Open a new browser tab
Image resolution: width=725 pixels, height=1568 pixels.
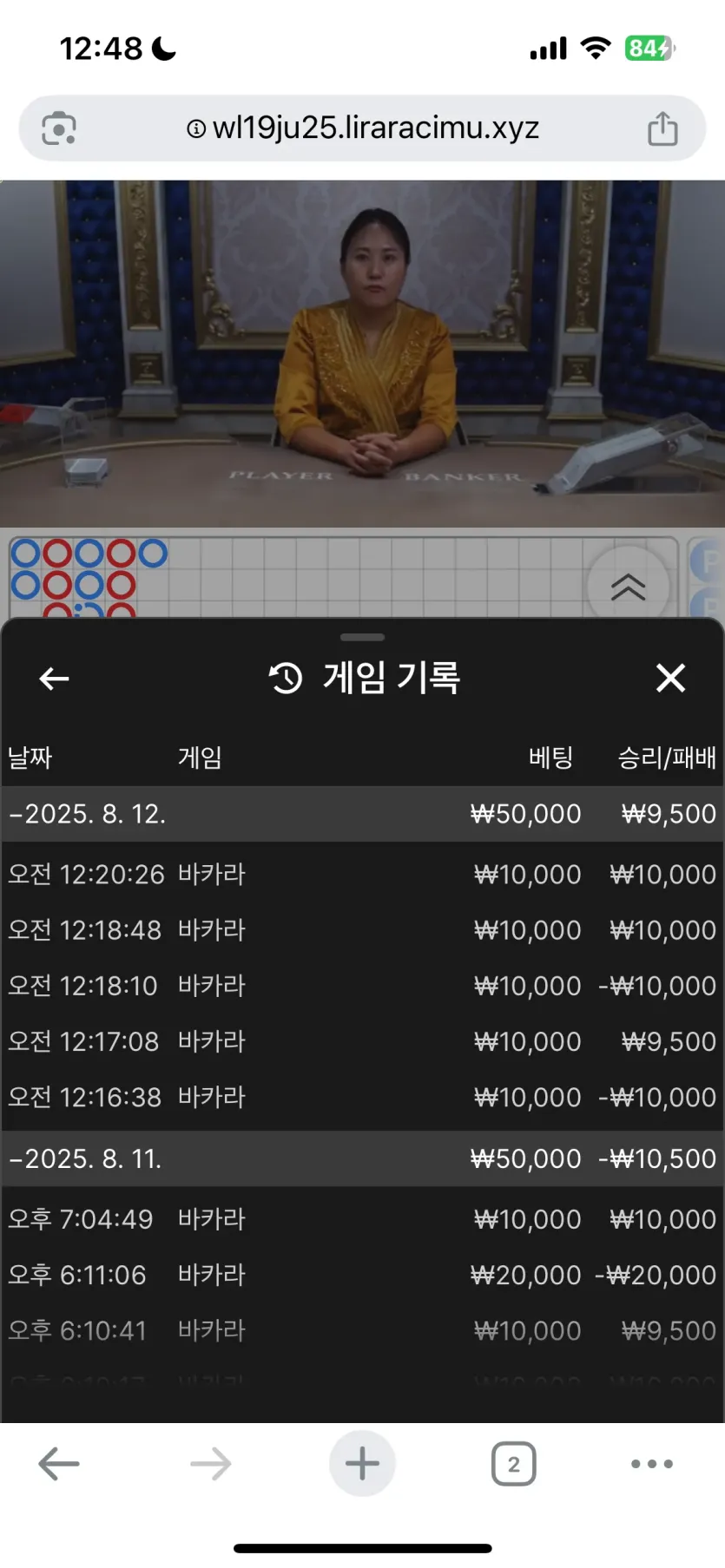click(x=362, y=1464)
